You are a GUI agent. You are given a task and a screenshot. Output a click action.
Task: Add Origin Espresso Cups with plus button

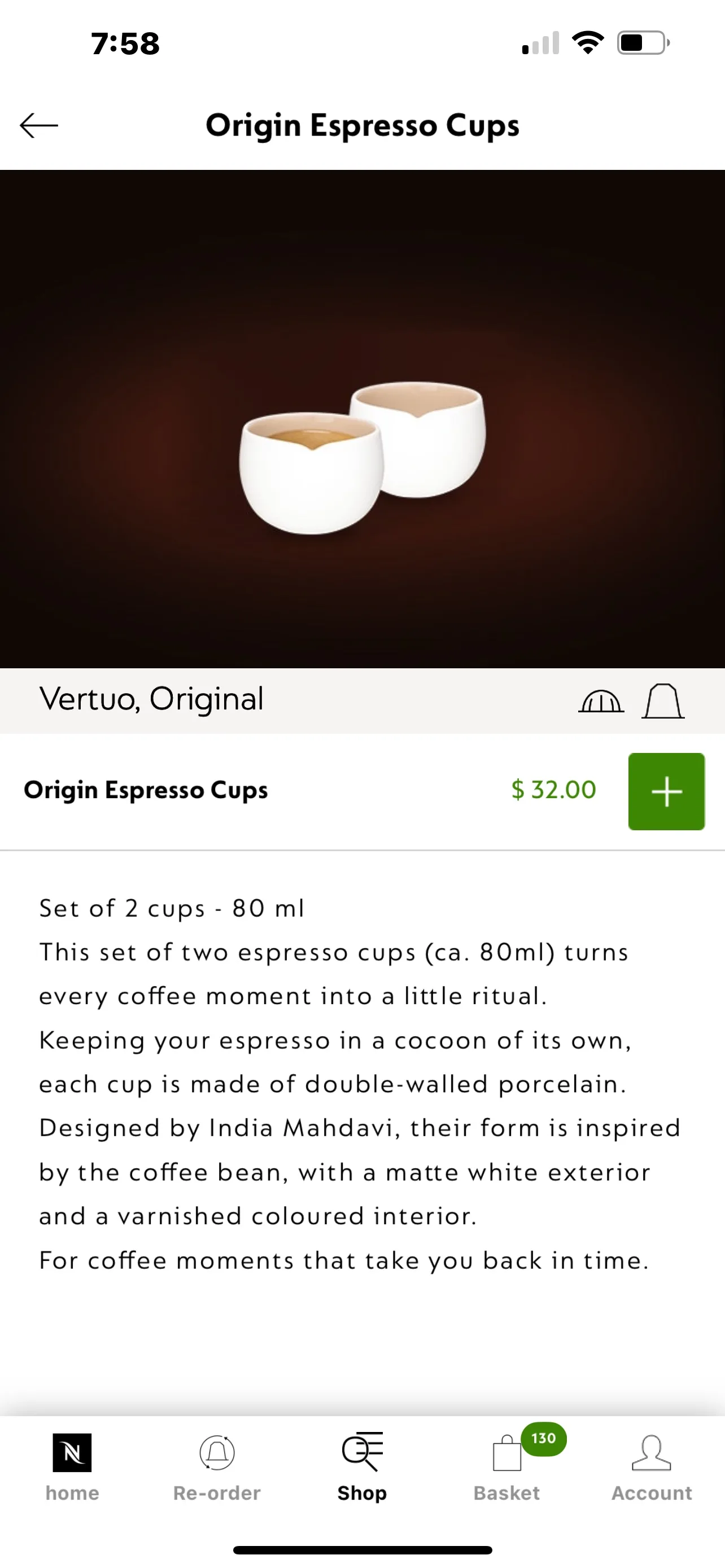666,791
